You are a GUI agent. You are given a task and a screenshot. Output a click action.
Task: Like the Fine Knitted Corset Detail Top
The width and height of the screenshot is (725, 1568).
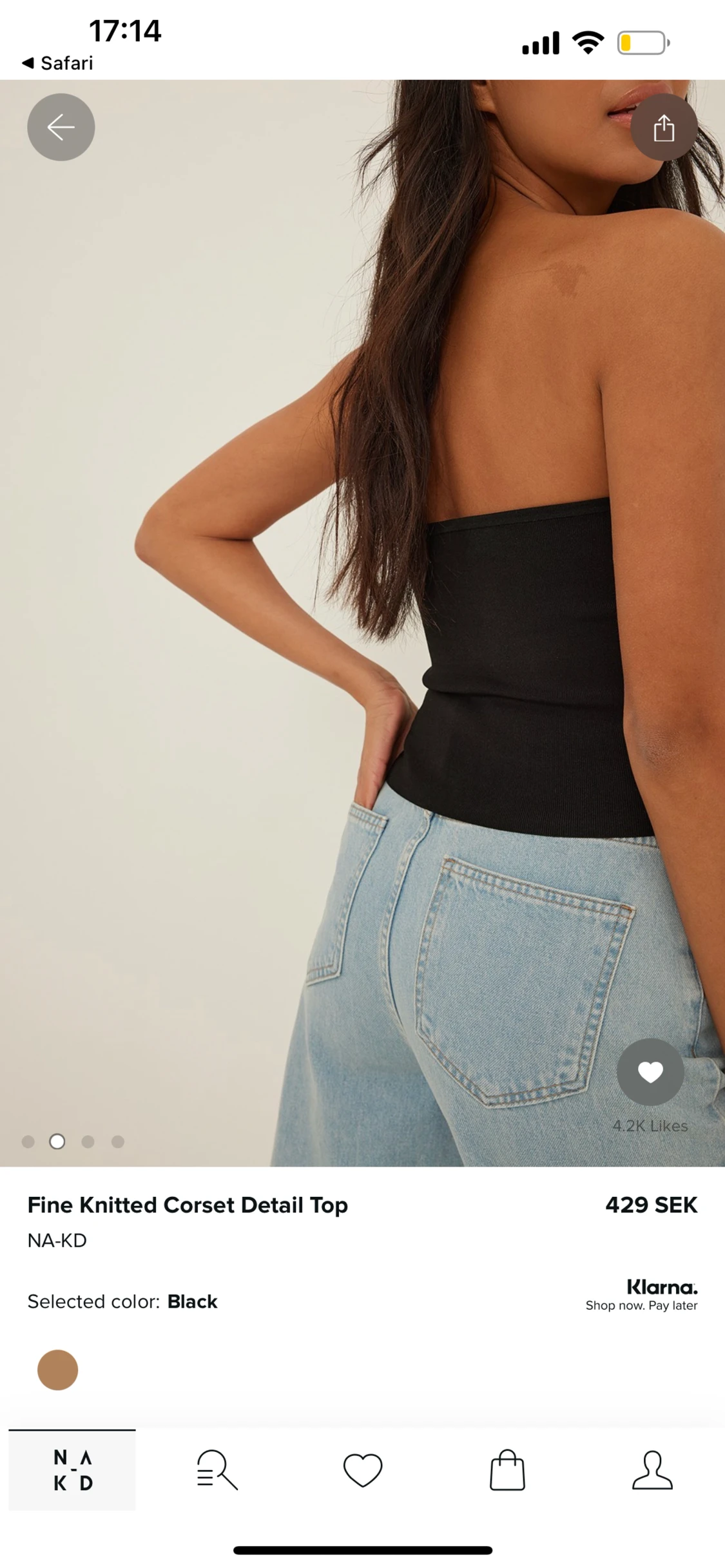point(650,1072)
